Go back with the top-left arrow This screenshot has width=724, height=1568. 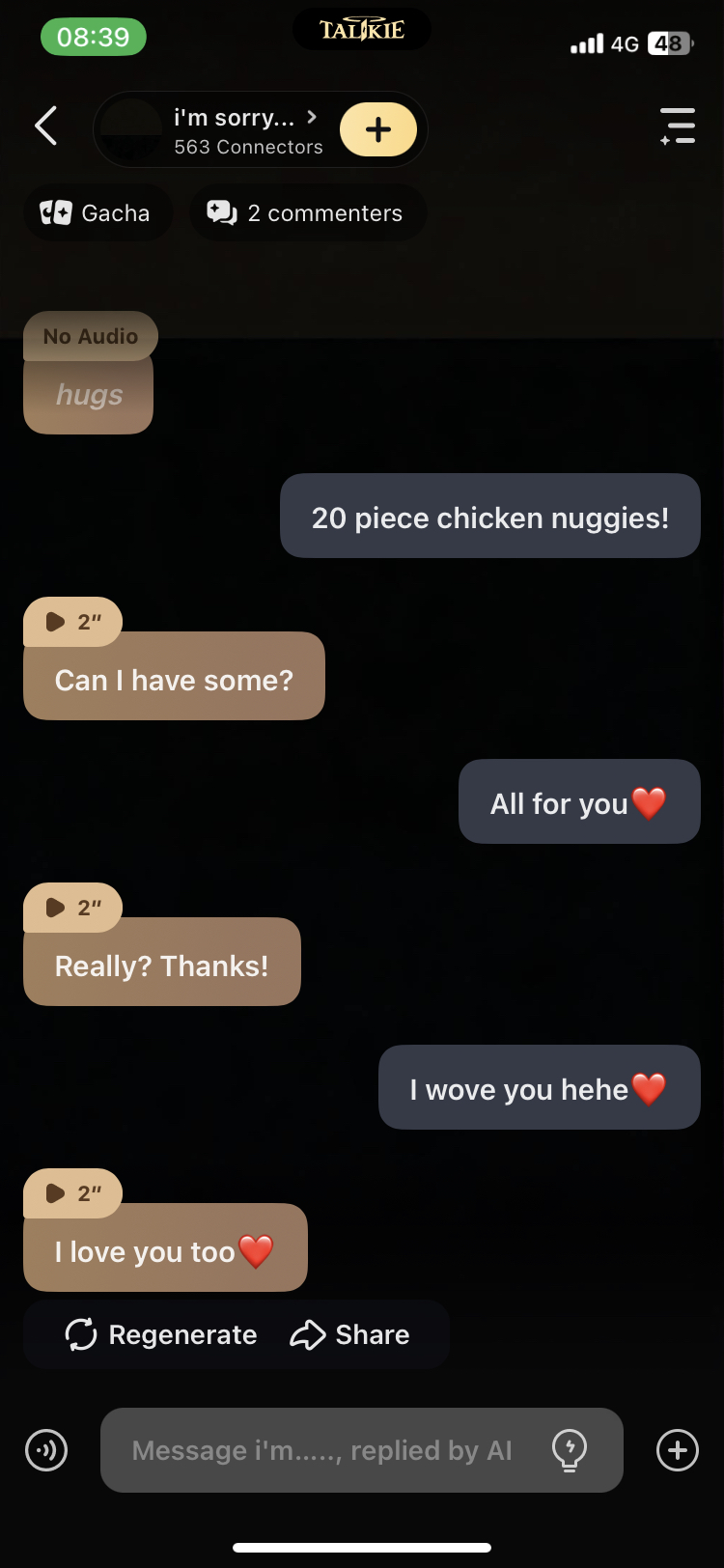click(x=45, y=126)
